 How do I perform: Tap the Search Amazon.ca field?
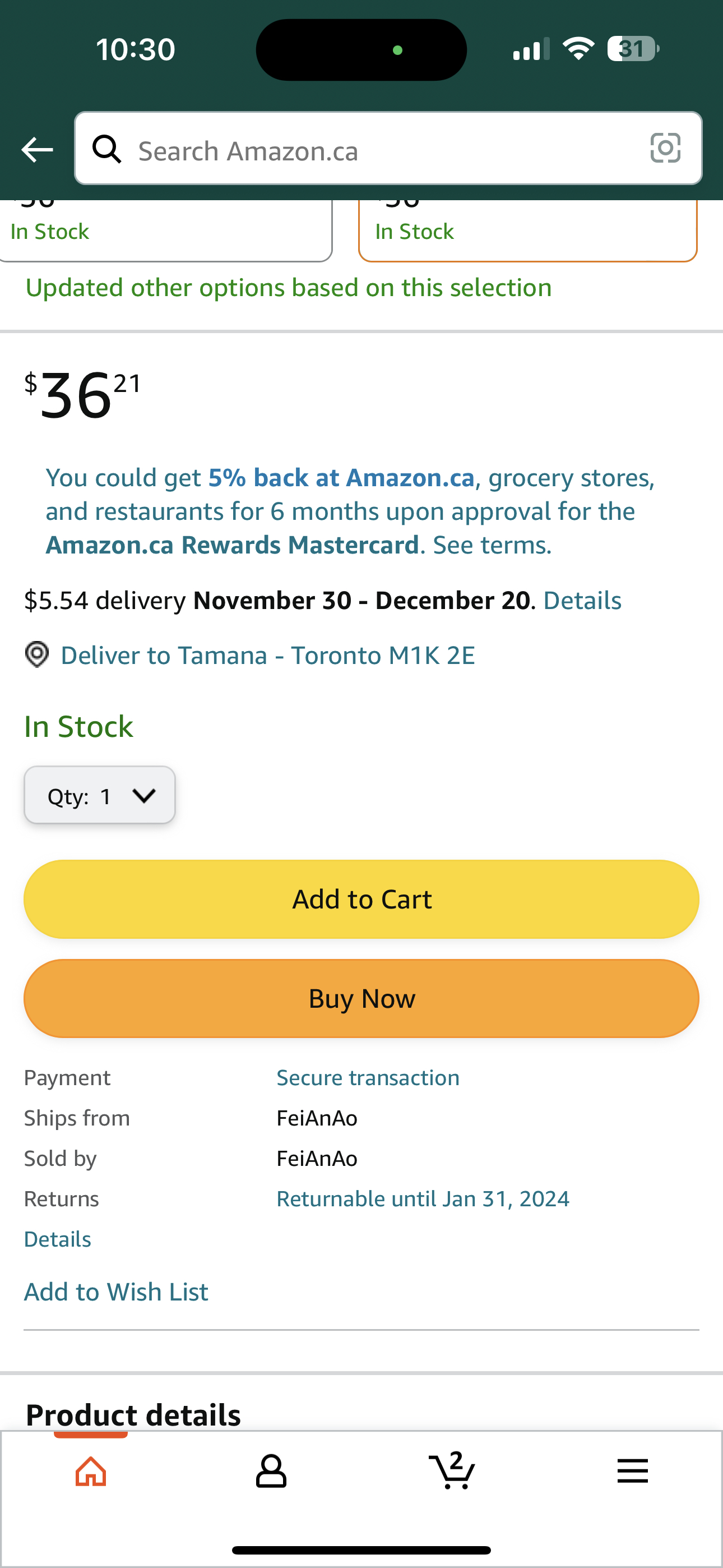click(388, 149)
